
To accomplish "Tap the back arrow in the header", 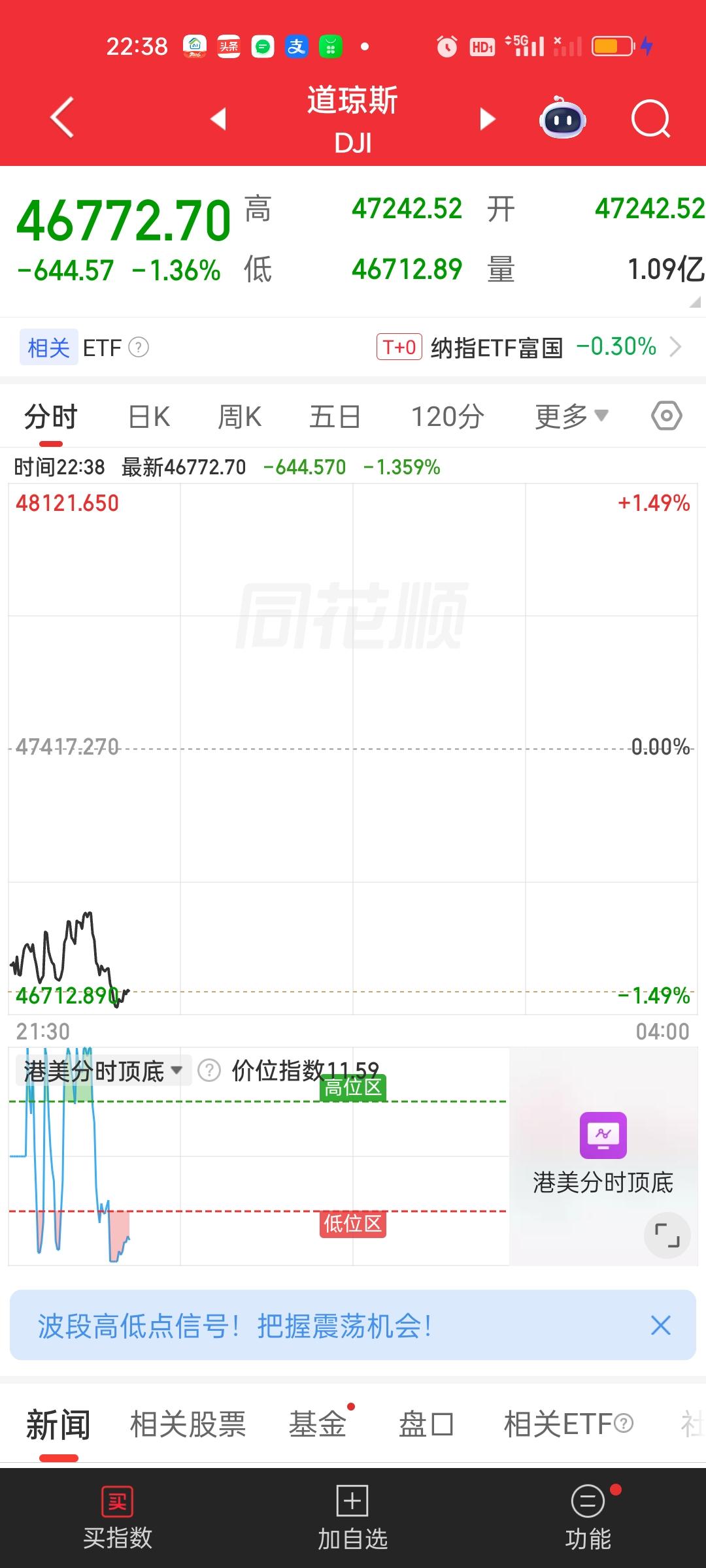I will pos(60,119).
